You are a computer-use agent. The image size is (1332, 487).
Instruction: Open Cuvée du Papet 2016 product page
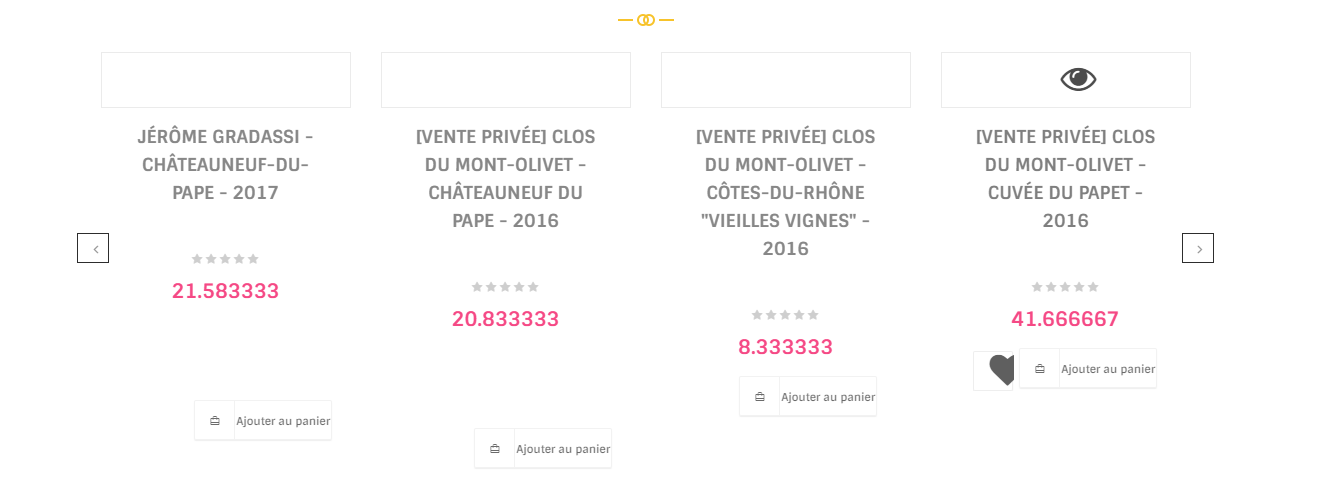[1066, 178]
